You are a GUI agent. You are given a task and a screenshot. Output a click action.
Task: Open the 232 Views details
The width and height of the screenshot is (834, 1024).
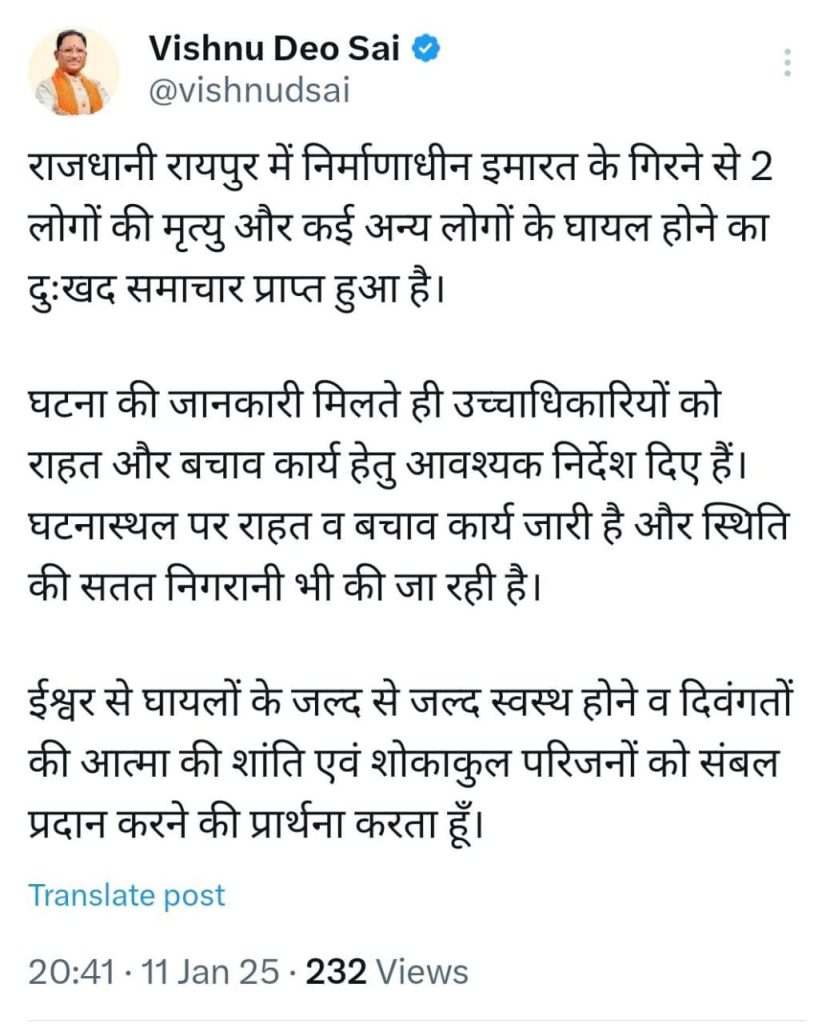point(387,972)
